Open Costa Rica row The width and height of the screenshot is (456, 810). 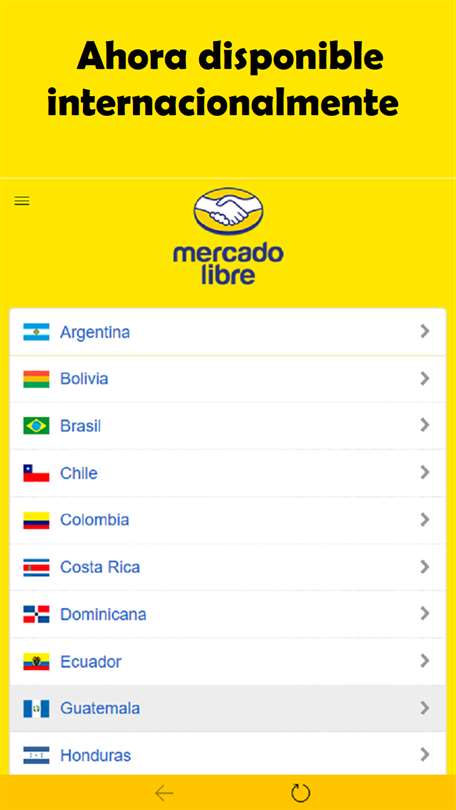pyautogui.click(x=227, y=567)
